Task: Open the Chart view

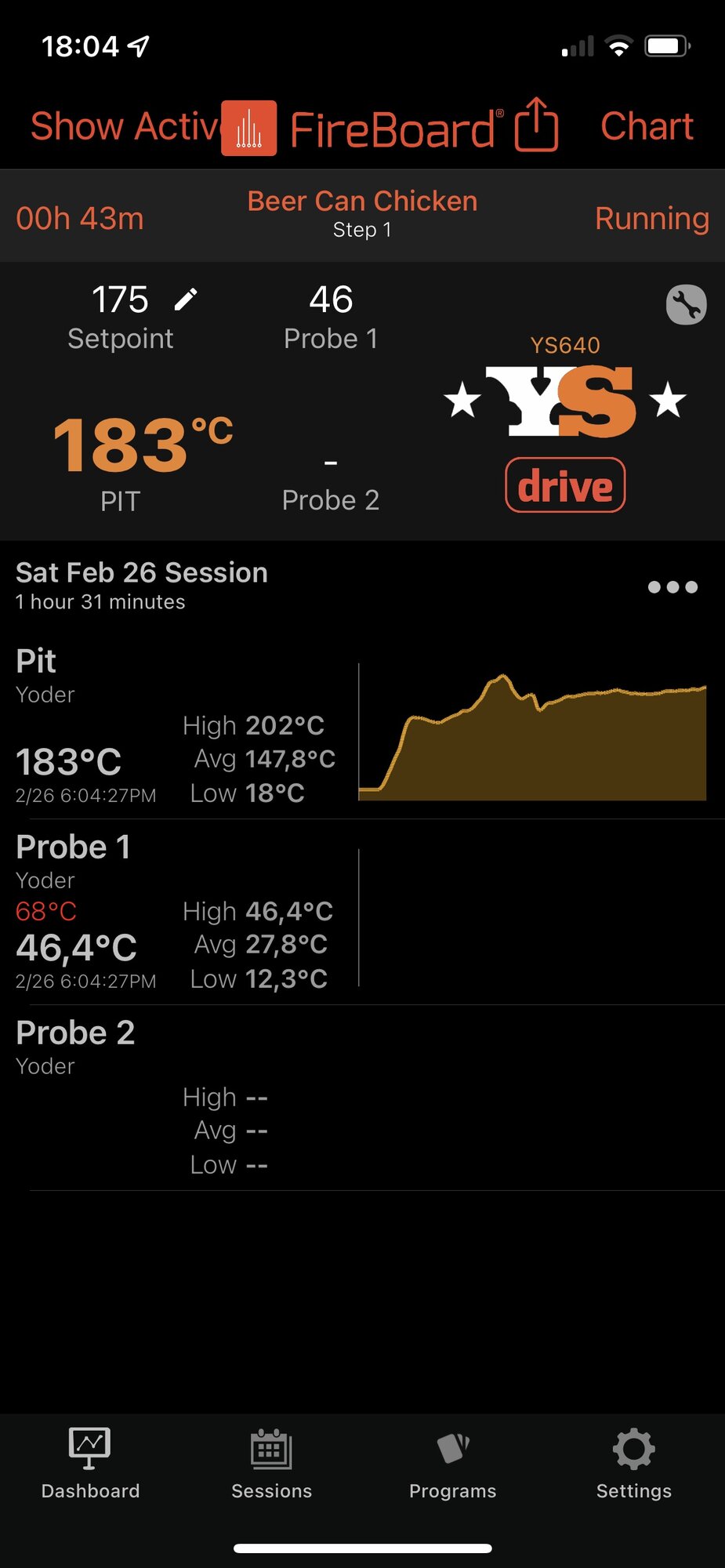Action: tap(647, 126)
